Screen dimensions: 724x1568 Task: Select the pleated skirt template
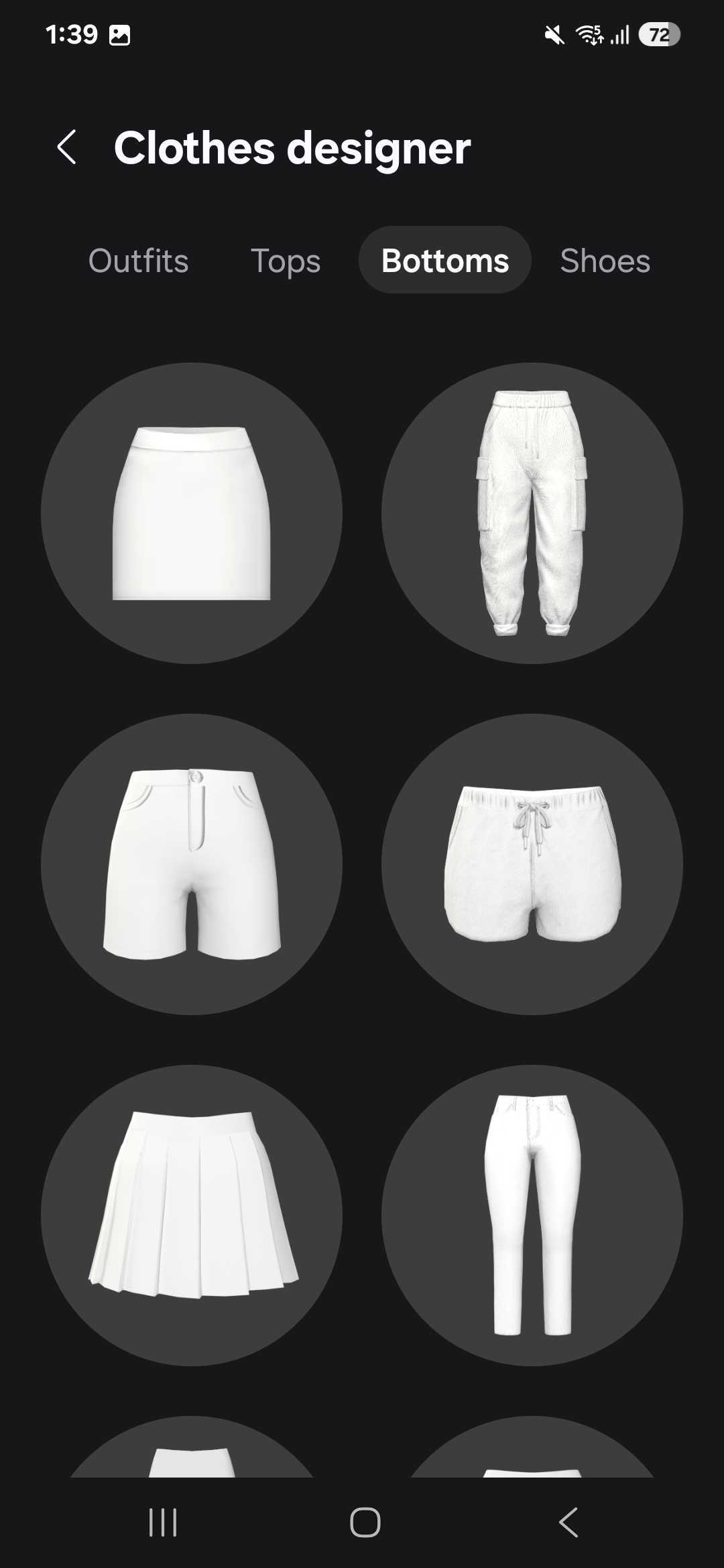192,1216
